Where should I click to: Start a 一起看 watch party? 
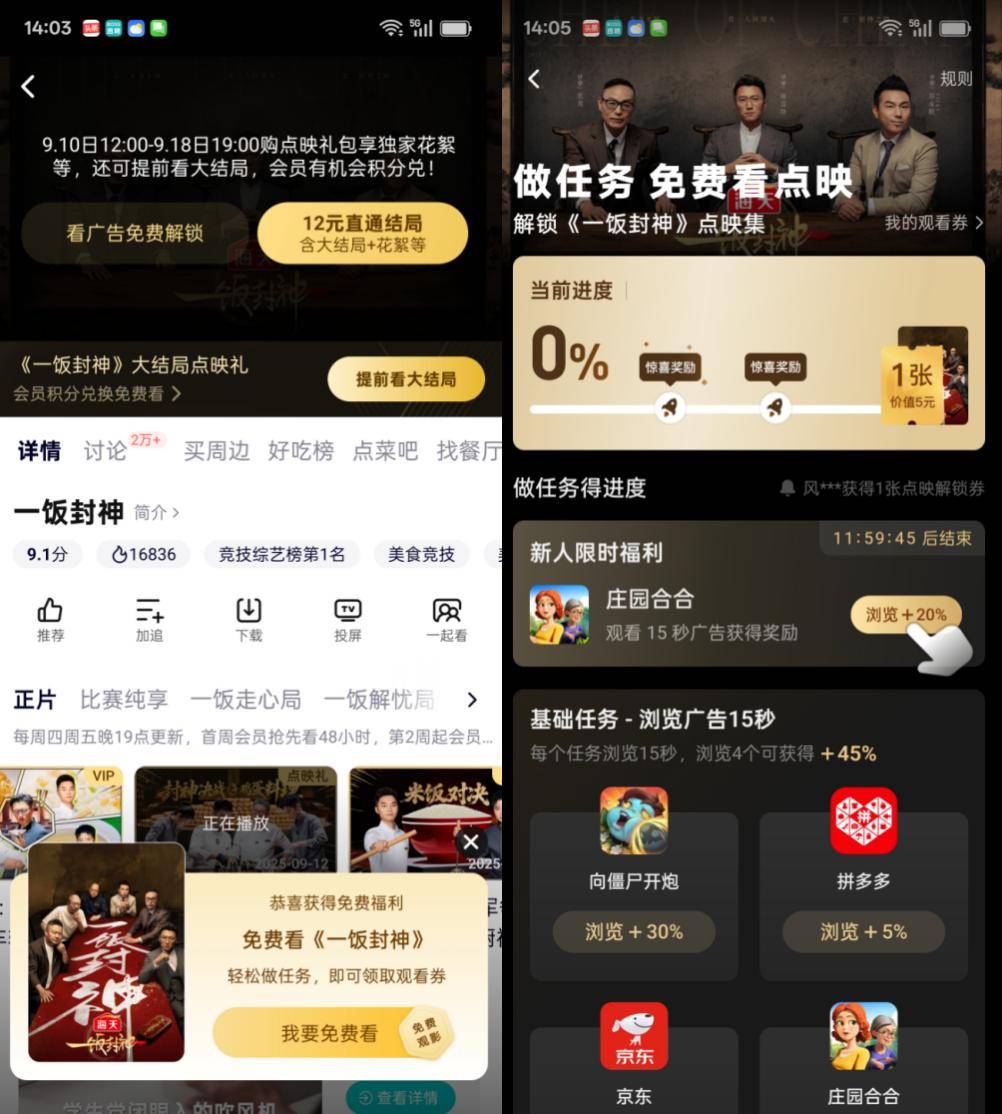pyautogui.click(x=446, y=620)
